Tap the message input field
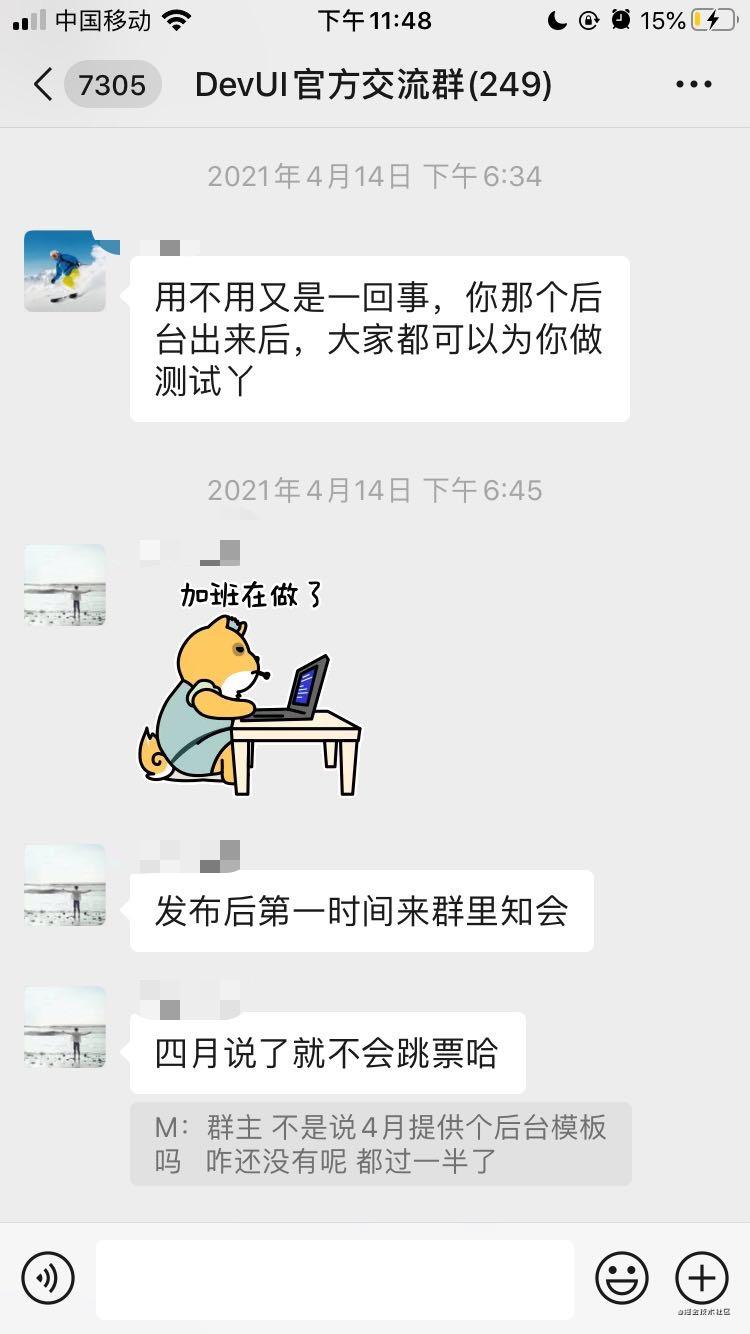Viewport: 750px width, 1334px height. point(335,1278)
